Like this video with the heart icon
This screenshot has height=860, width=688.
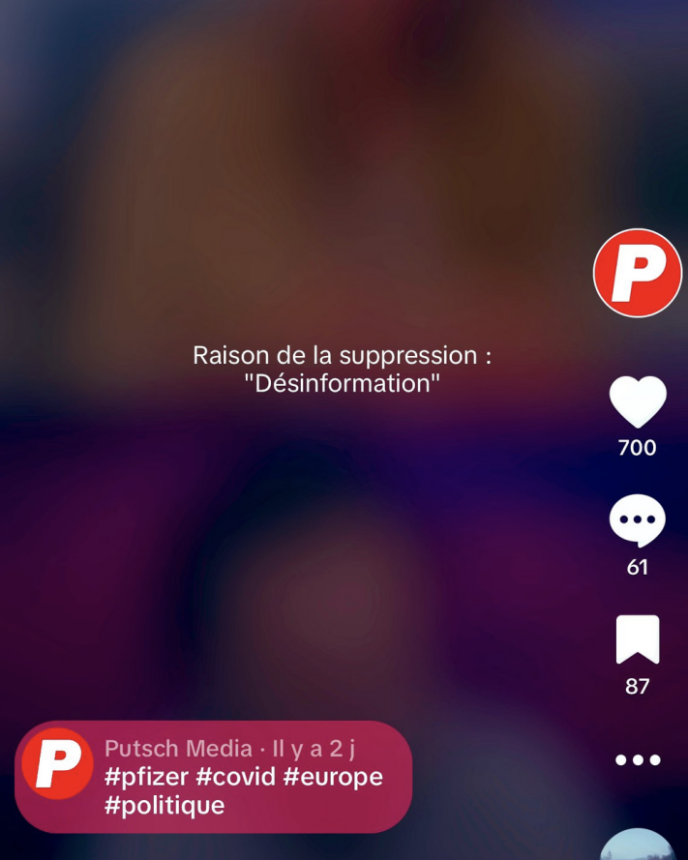[x=637, y=402]
